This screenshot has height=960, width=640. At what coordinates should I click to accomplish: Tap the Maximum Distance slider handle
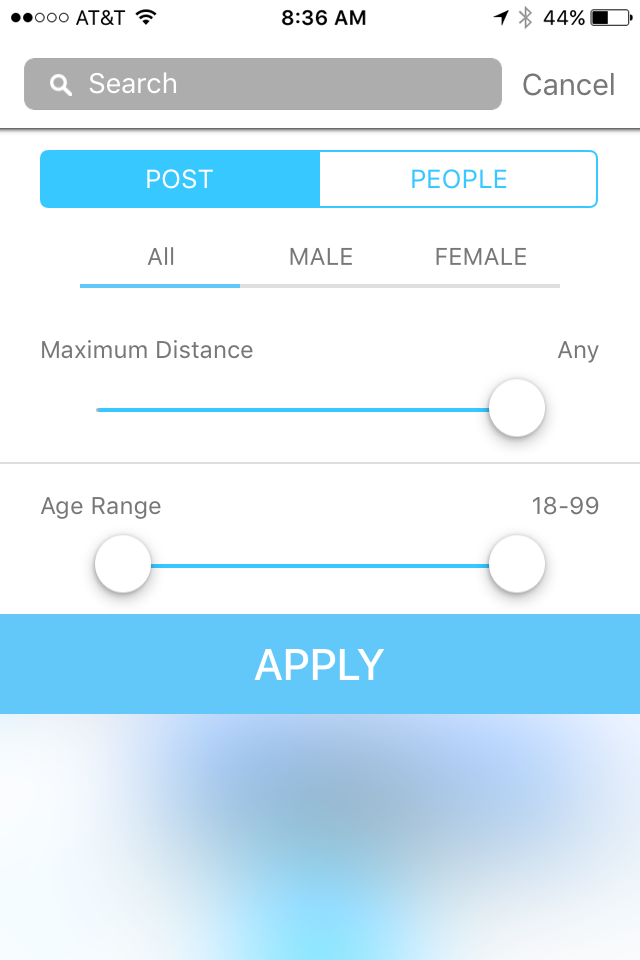pyautogui.click(x=517, y=408)
